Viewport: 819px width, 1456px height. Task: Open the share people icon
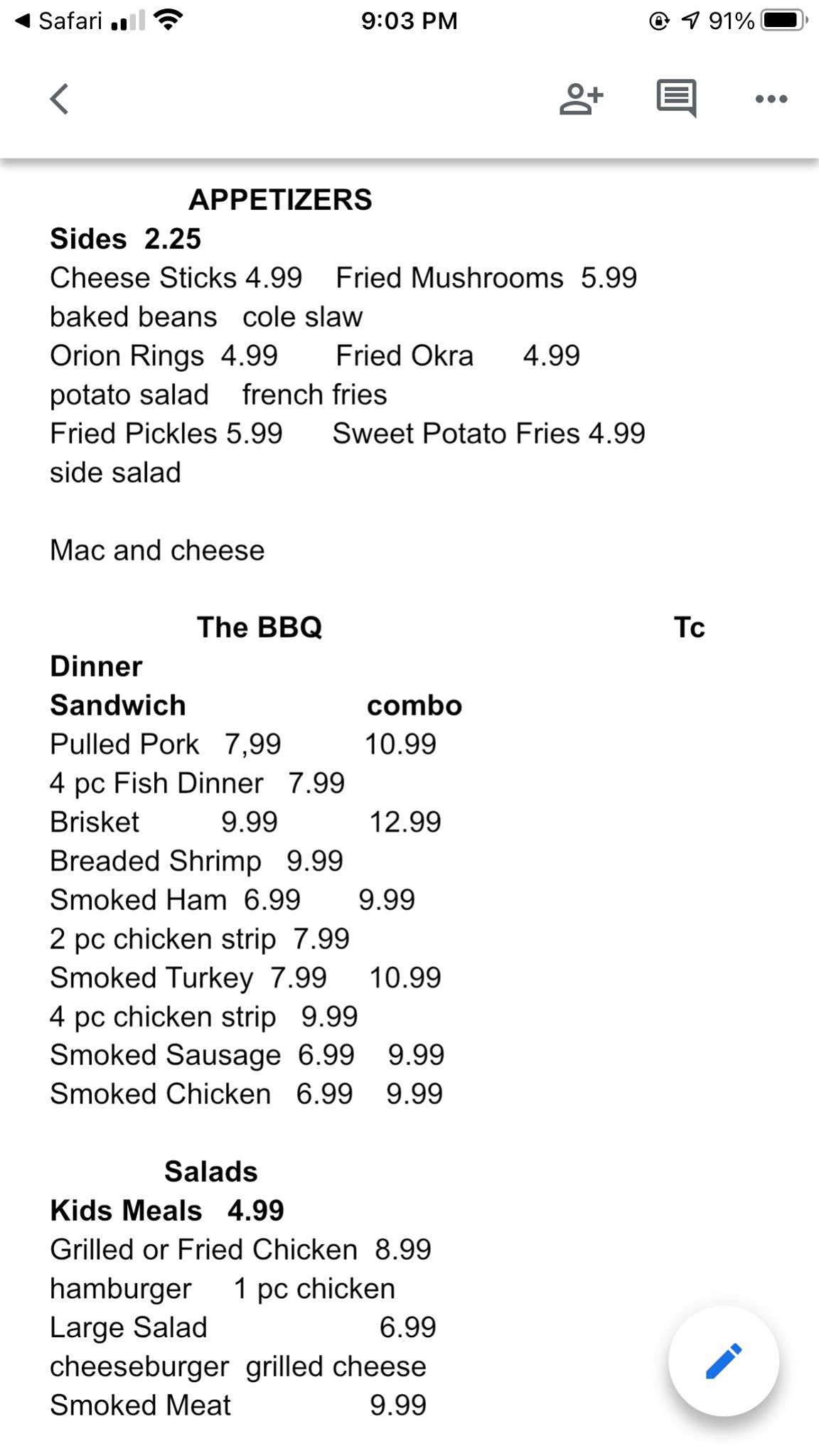[x=581, y=99]
